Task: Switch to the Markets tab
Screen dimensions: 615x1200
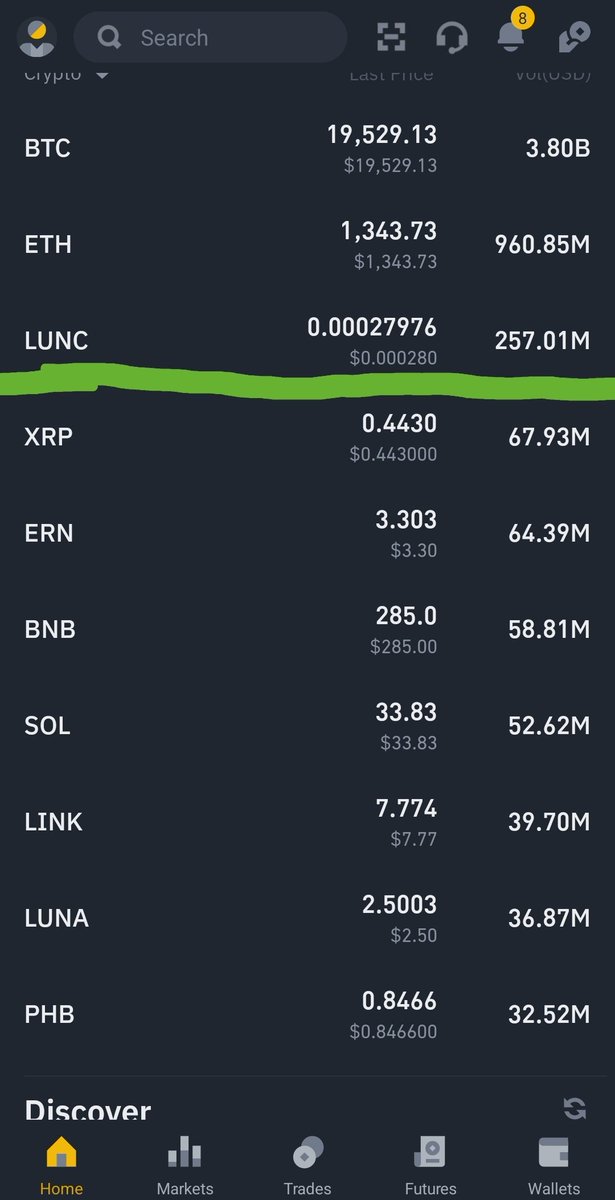Action: click(185, 1166)
